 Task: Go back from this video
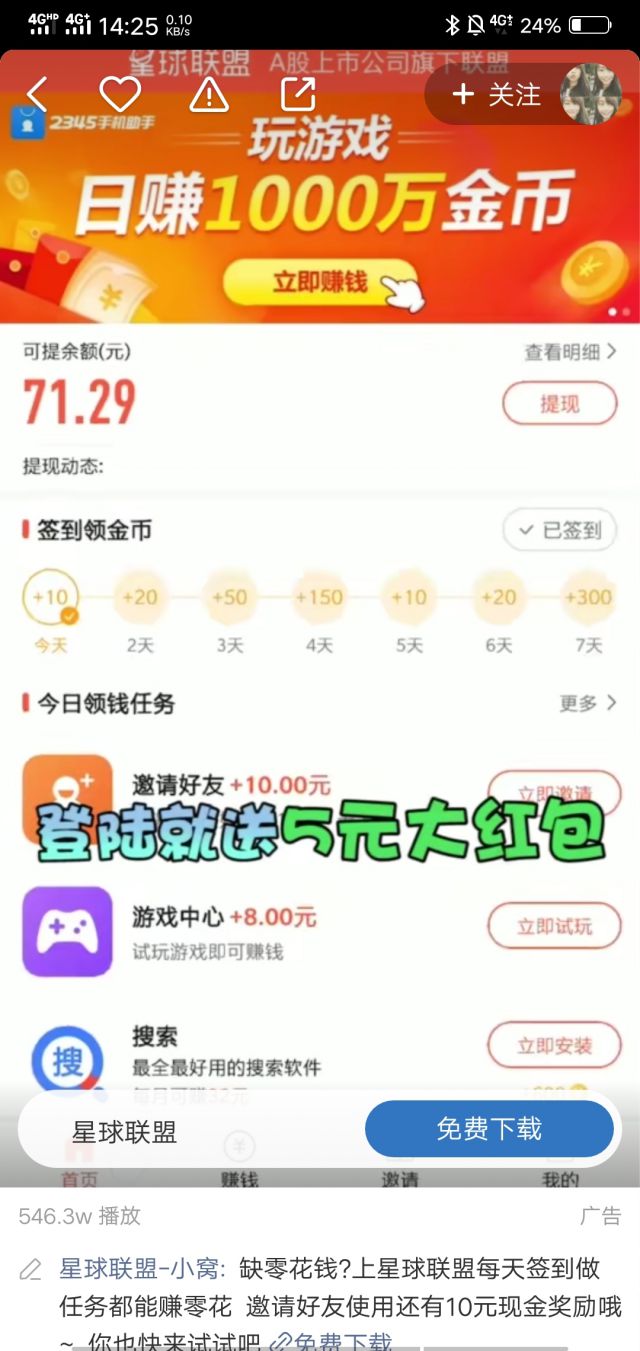[x=37, y=95]
